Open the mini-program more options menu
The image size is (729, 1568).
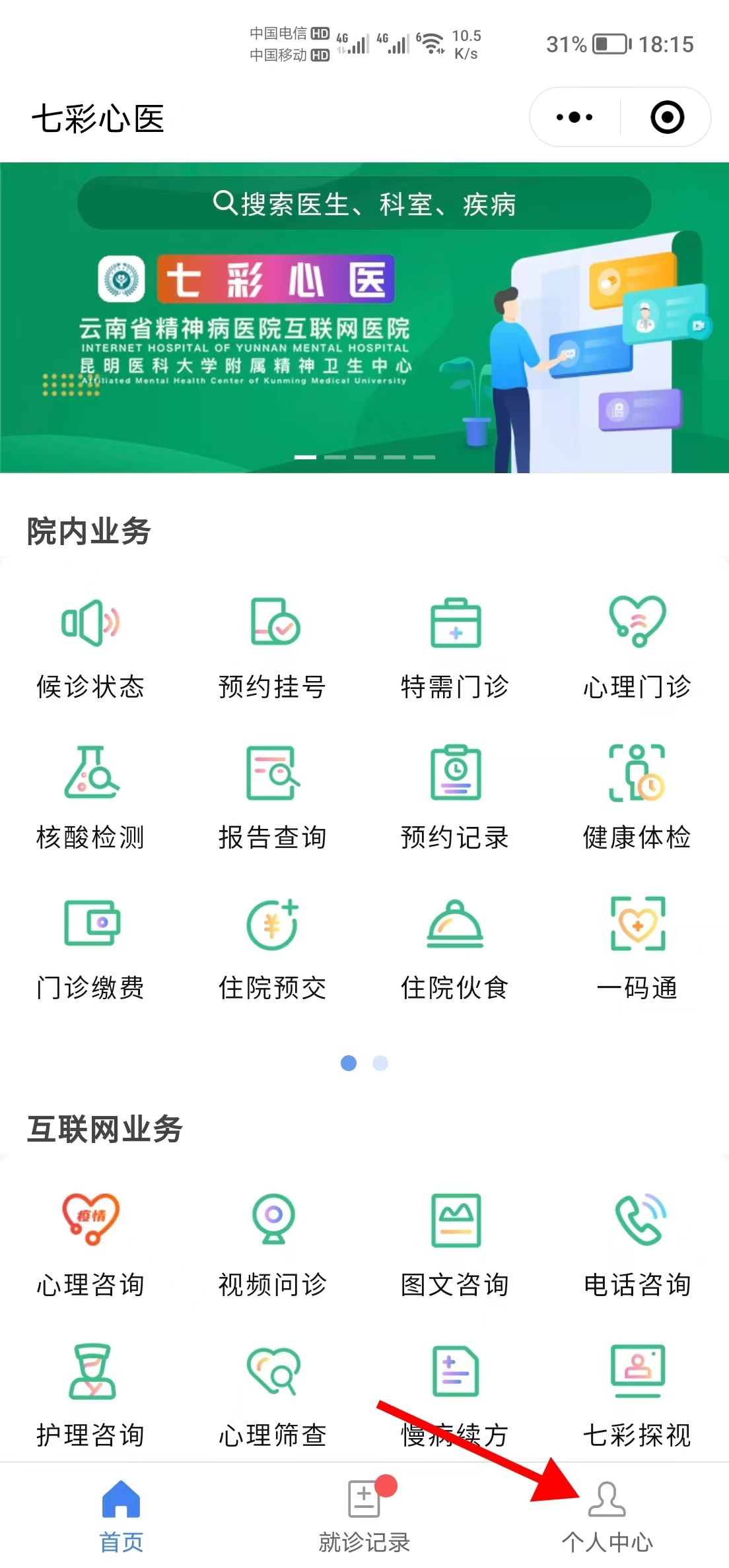click(x=574, y=117)
